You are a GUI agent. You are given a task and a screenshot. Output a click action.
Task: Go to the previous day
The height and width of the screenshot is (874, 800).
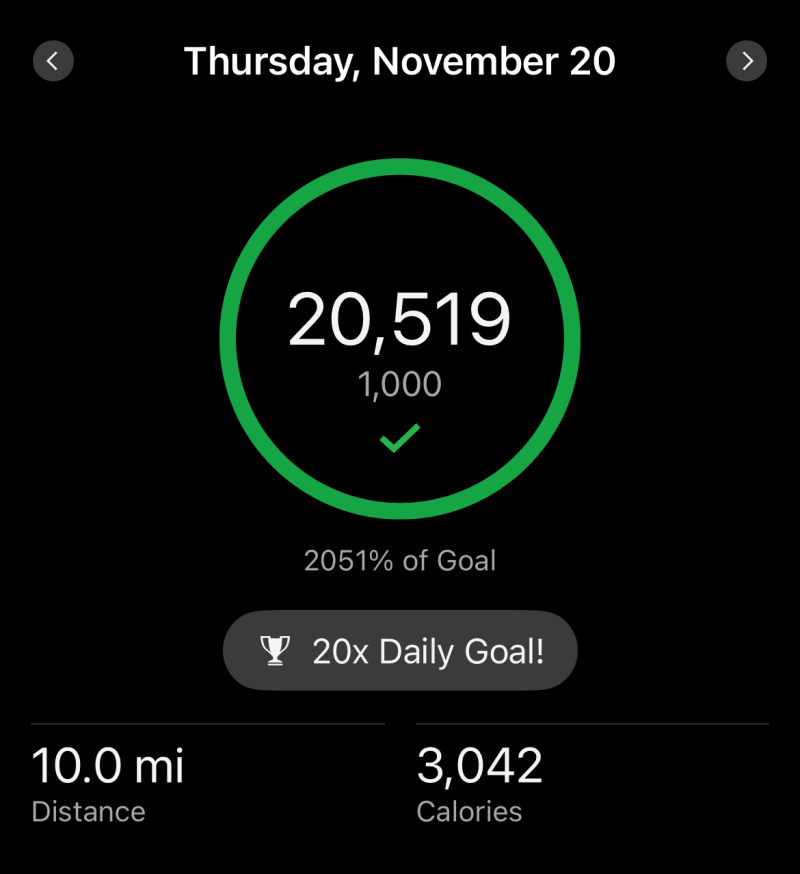point(53,61)
